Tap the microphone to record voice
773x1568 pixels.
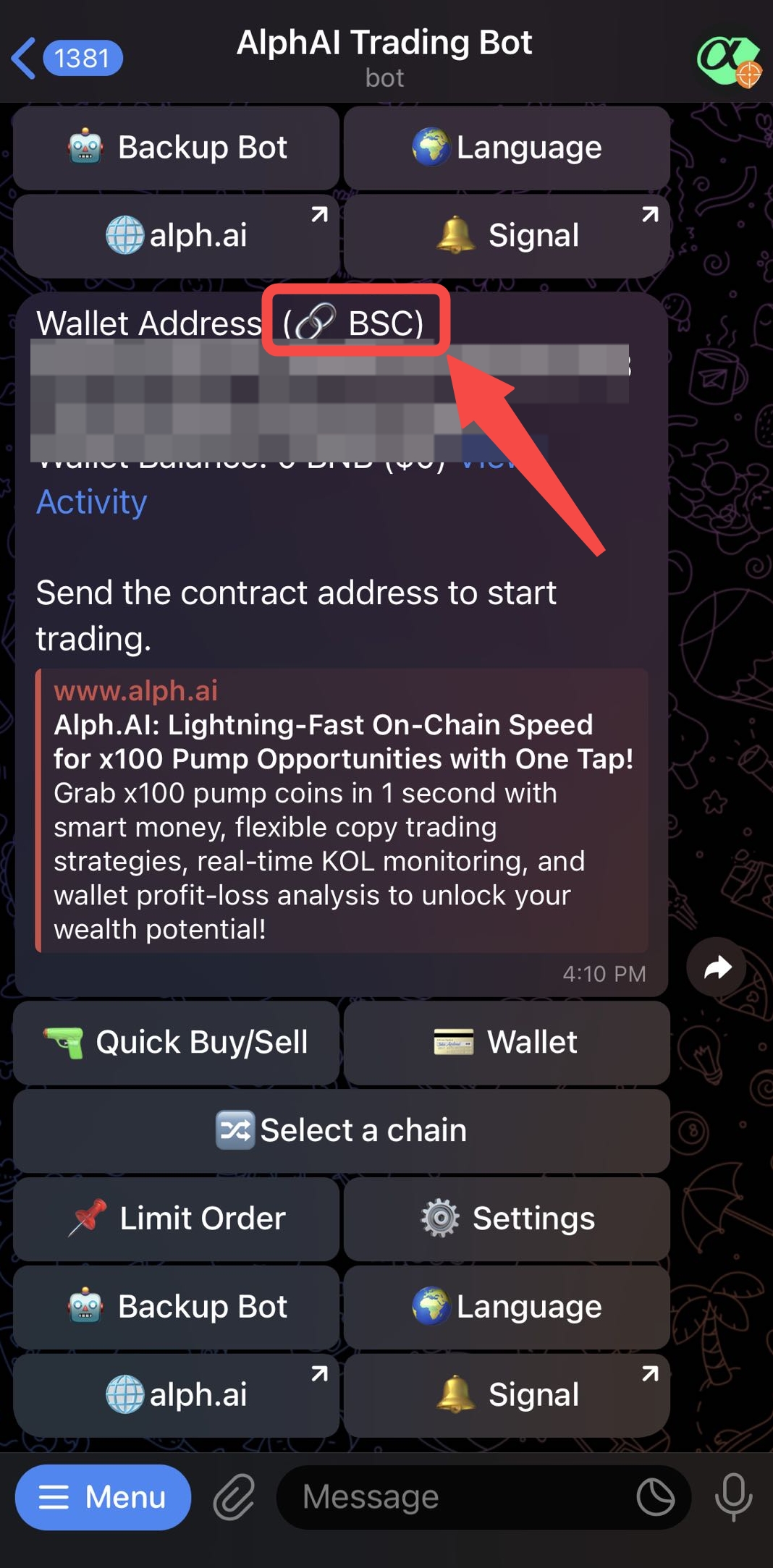tap(733, 1497)
